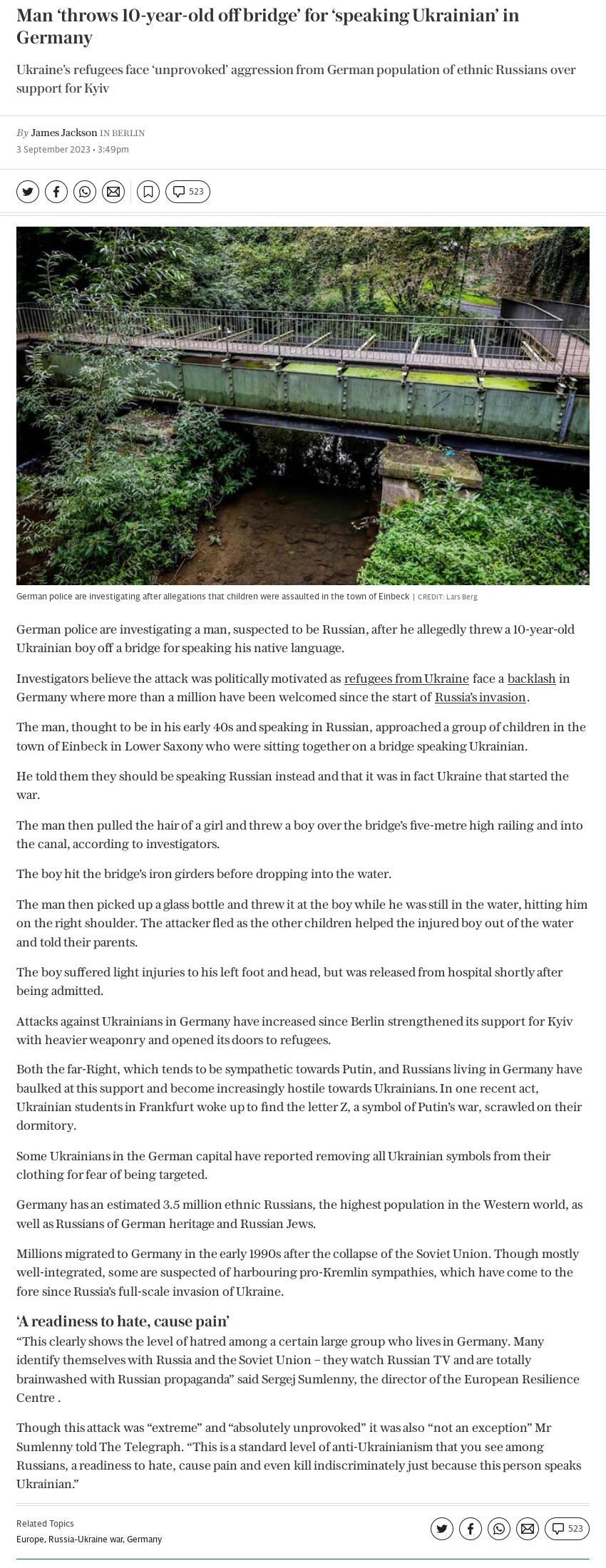Bookmark this article
The height and width of the screenshot is (1568, 606).
148,192
